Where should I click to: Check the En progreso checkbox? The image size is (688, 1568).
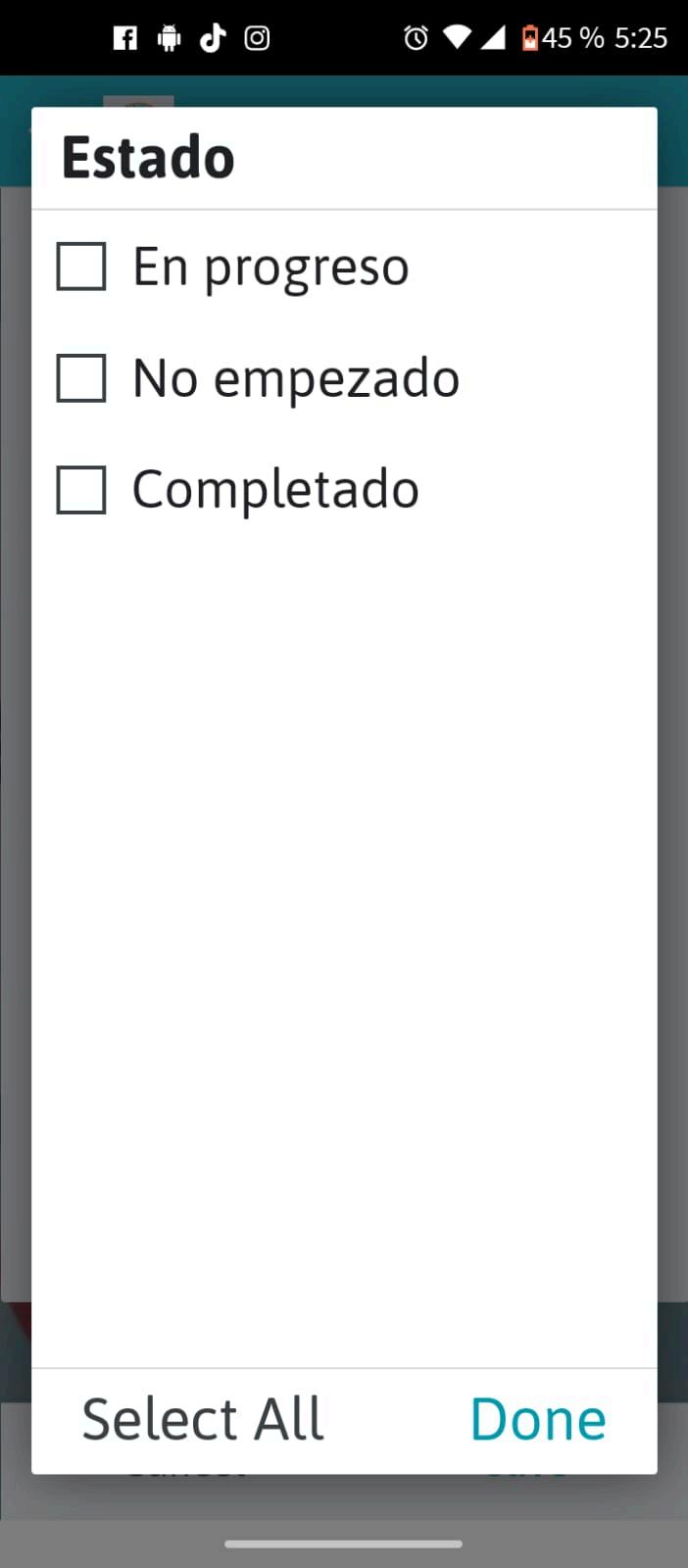pos(81,267)
